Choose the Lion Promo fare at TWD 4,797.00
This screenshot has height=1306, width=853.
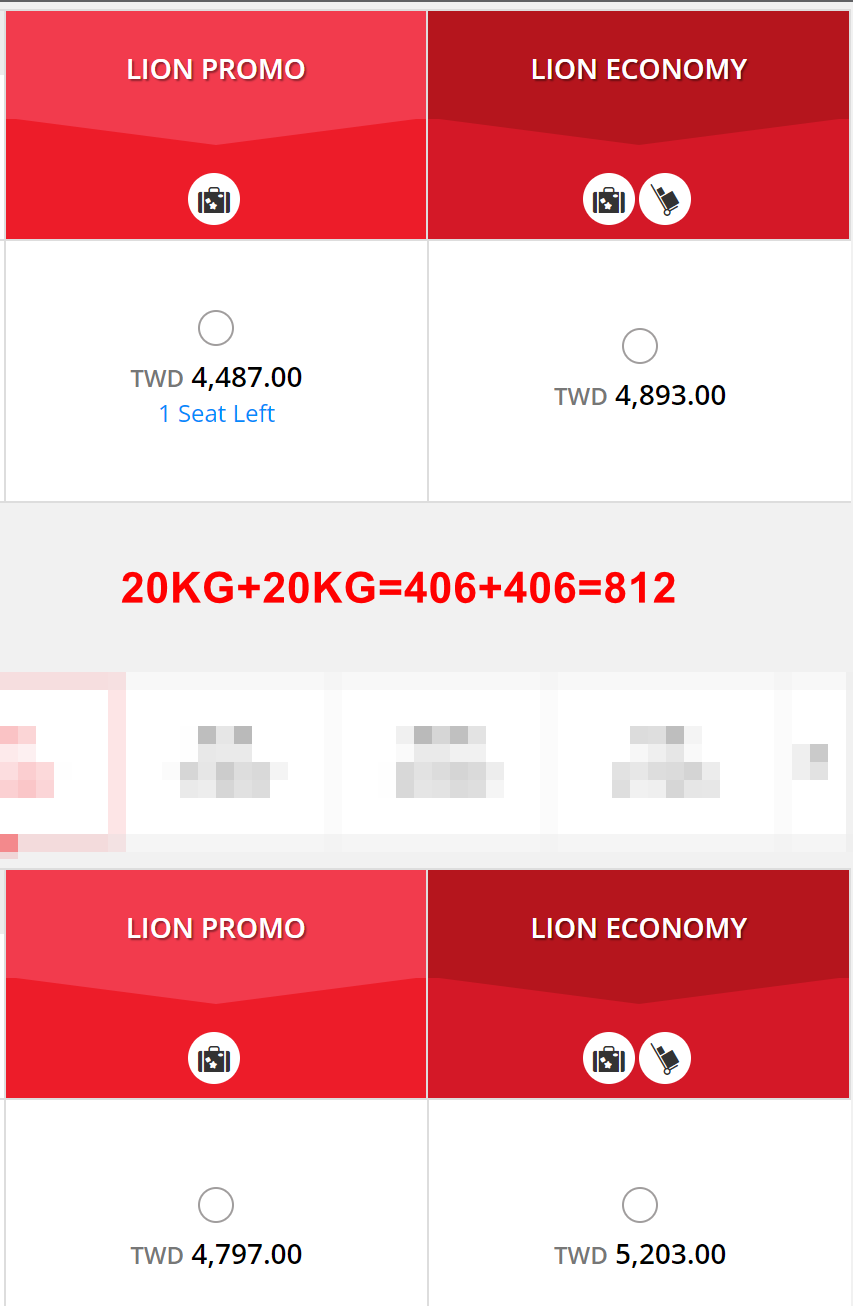coord(216,1205)
